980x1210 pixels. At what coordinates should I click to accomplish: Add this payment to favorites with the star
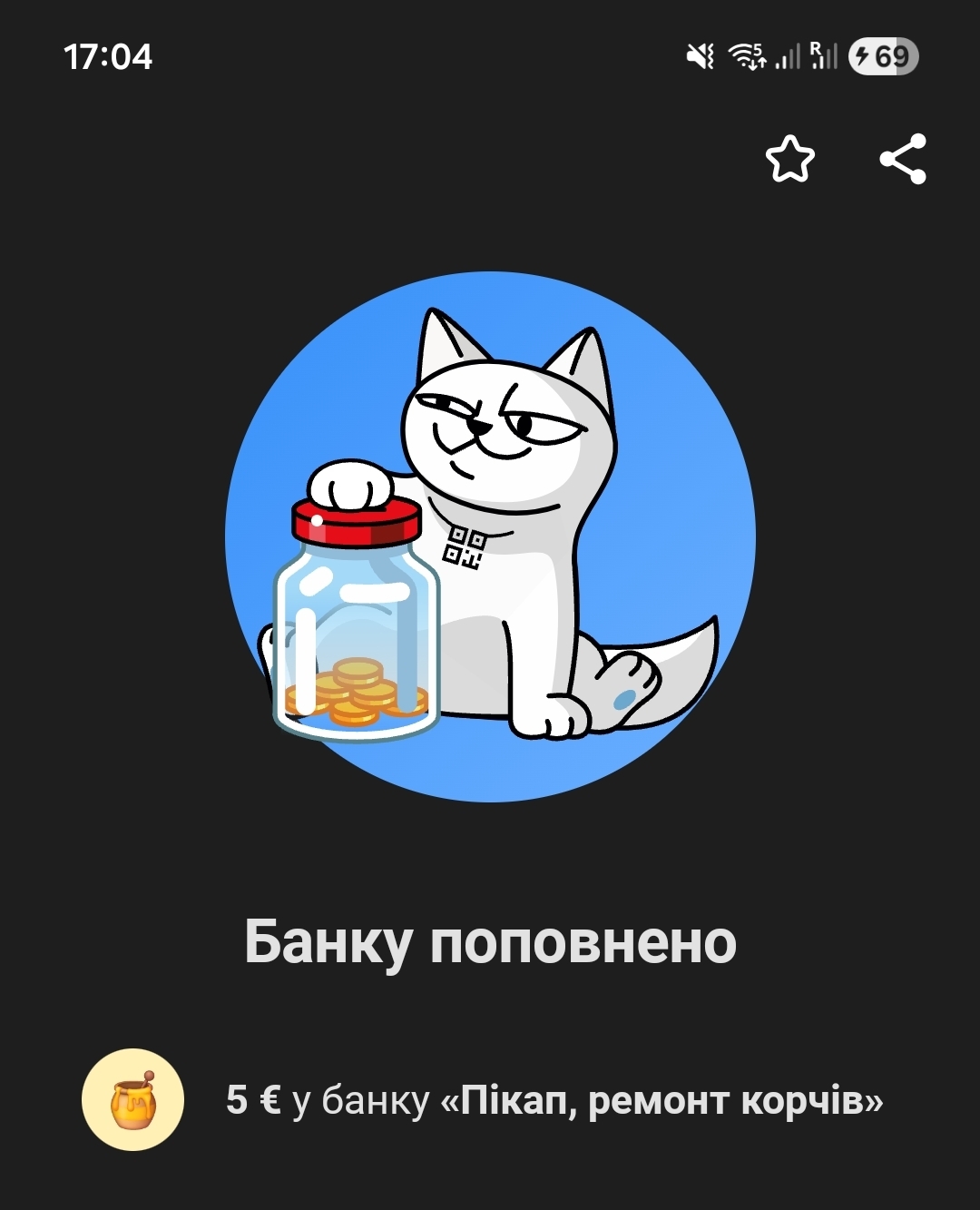(789, 160)
